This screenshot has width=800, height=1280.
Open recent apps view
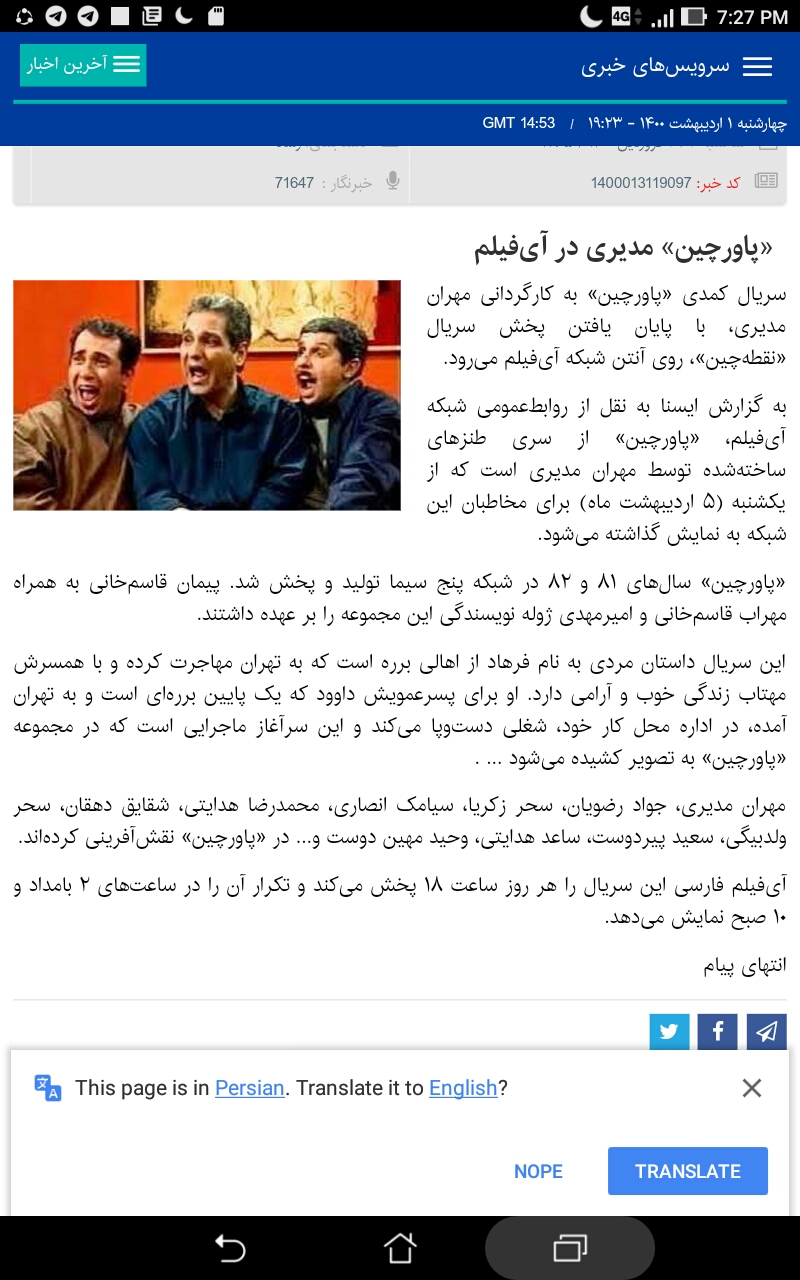[570, 1248]
